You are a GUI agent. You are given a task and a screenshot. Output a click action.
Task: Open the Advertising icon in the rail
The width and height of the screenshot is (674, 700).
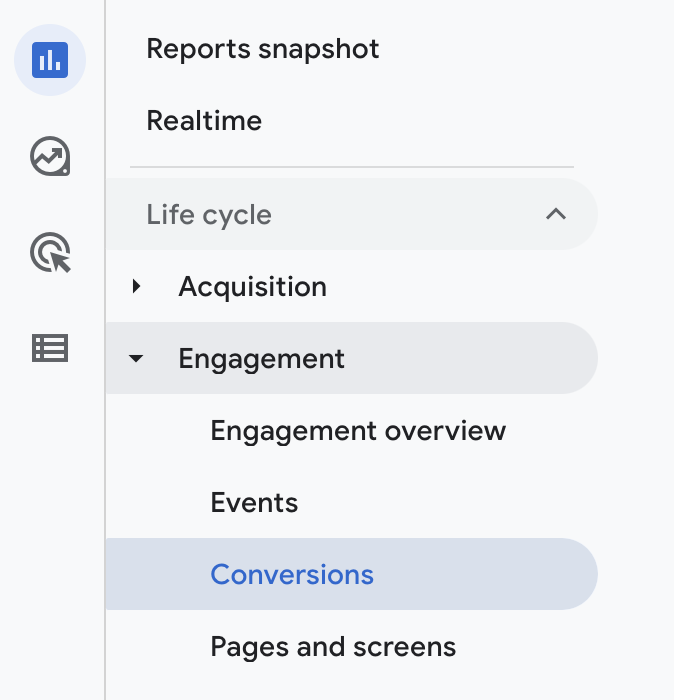pos(50,252)
